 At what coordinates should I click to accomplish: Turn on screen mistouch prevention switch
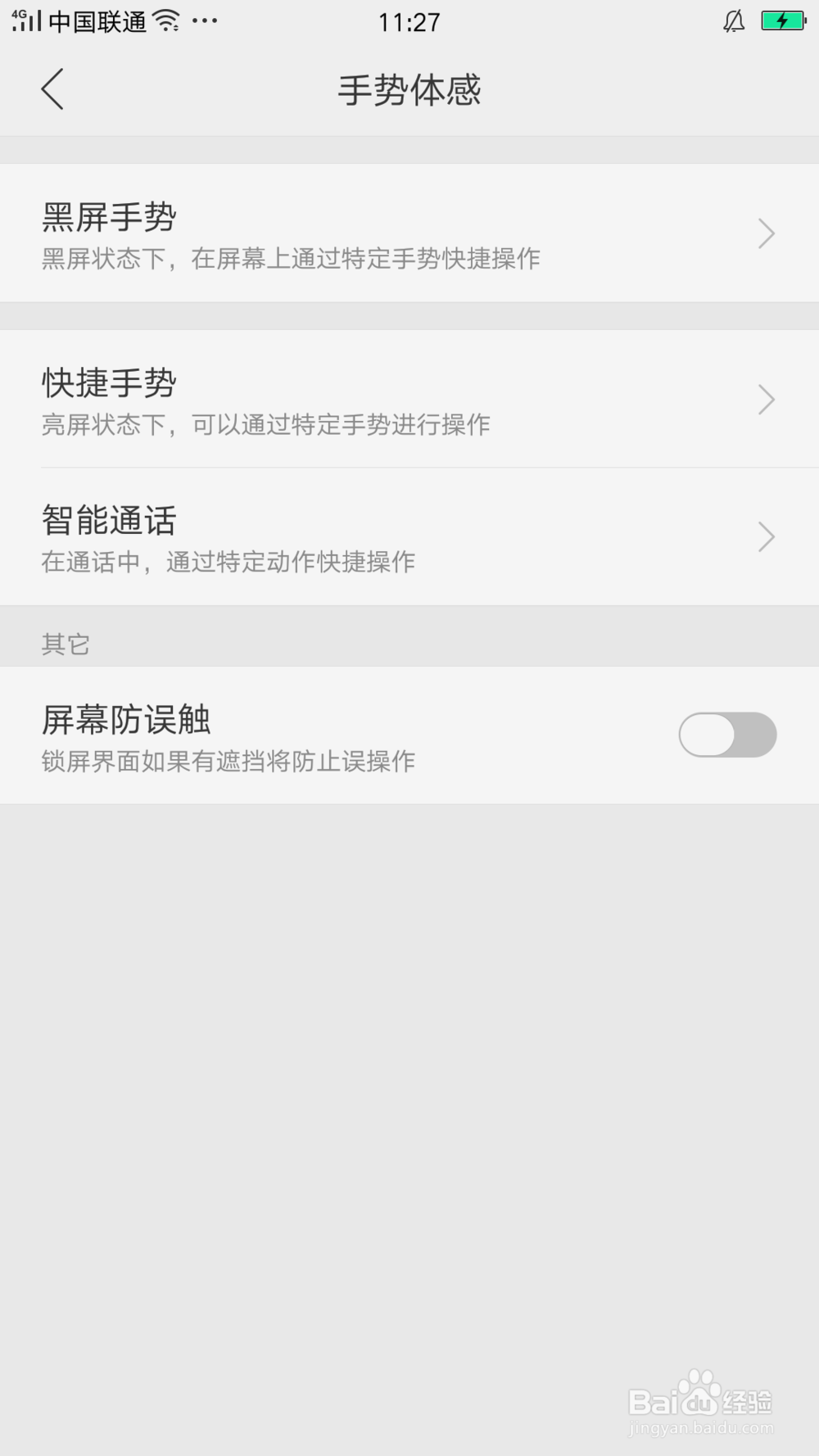pos(727,735)
